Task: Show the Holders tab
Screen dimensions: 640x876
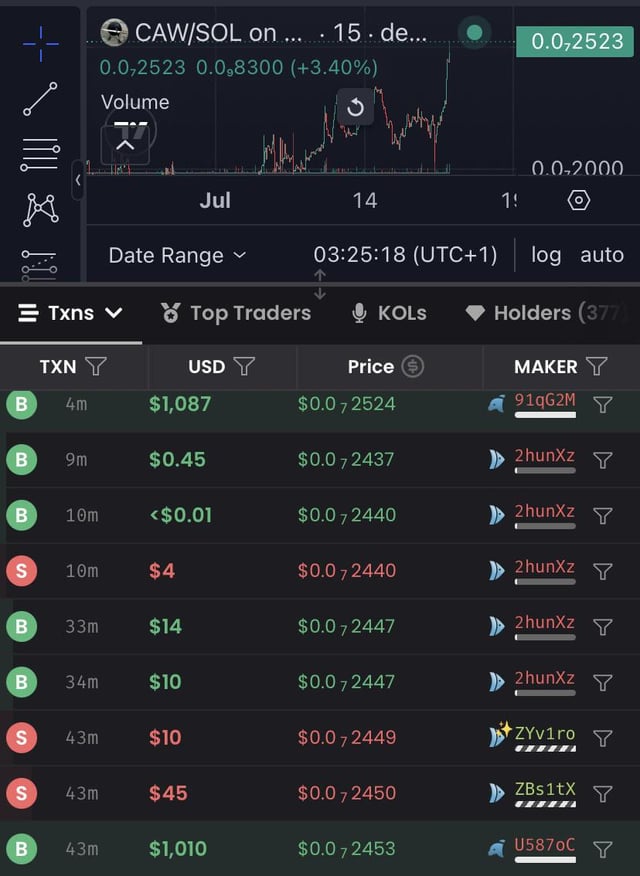Action: click(545, 313)
